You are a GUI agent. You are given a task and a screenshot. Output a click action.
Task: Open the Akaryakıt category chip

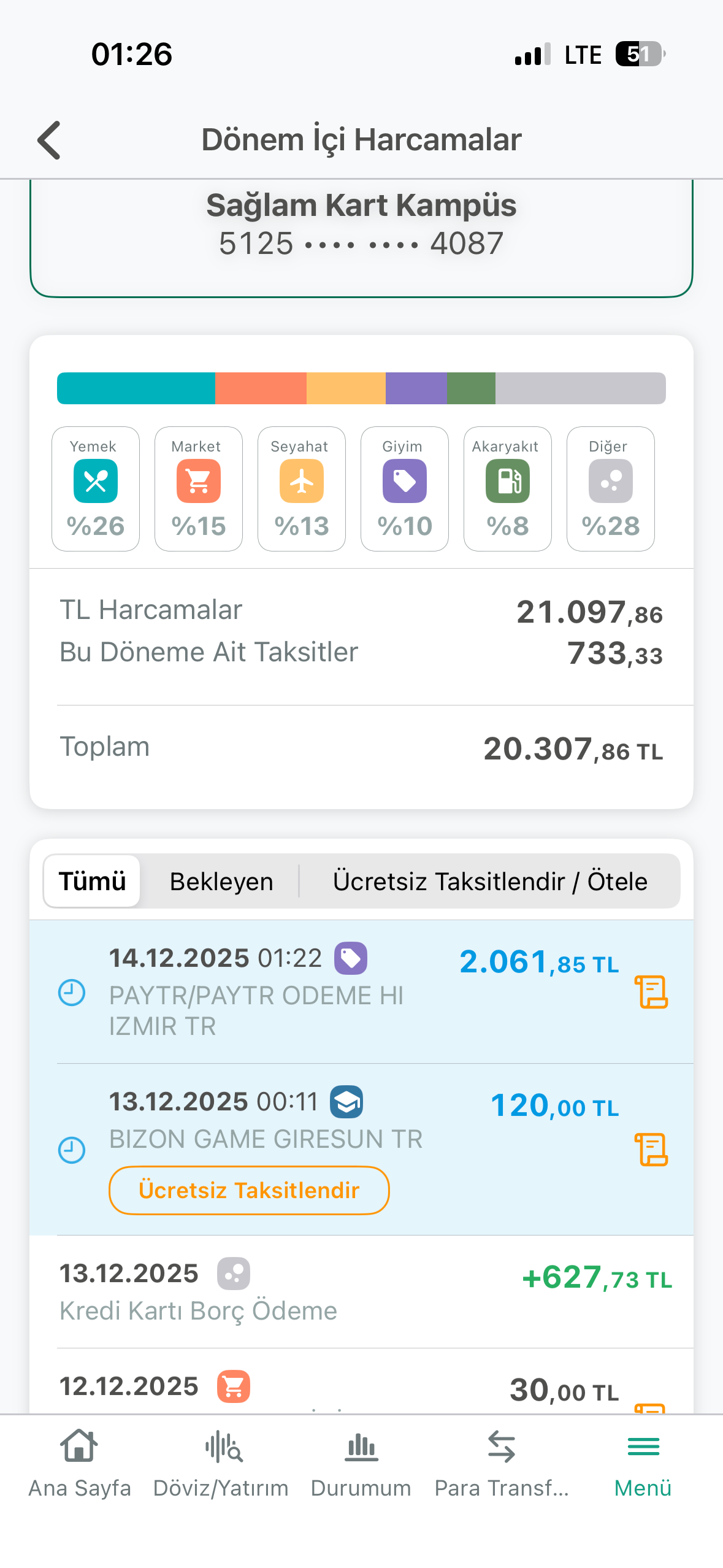pyautogui.click(x=508, y=488)
